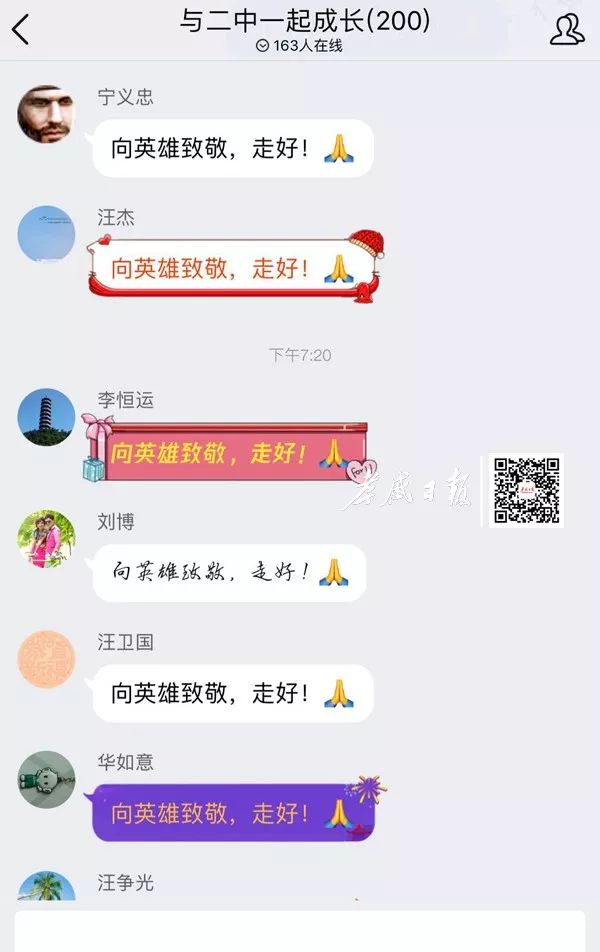The image size is (600, 952).
Task: Open 刘博's avatar profile
Action: tap(46, 539)
